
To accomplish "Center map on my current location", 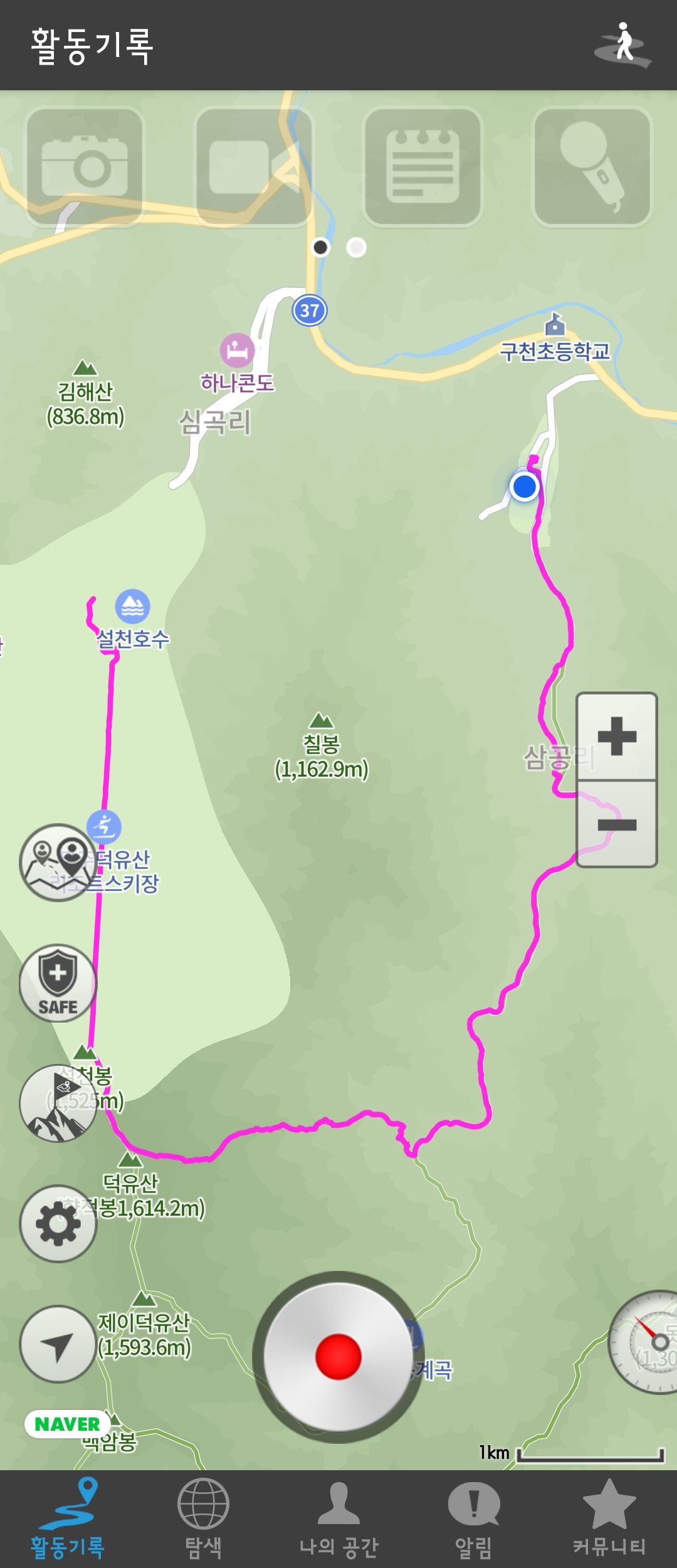I will click(x=58, y=1344).
